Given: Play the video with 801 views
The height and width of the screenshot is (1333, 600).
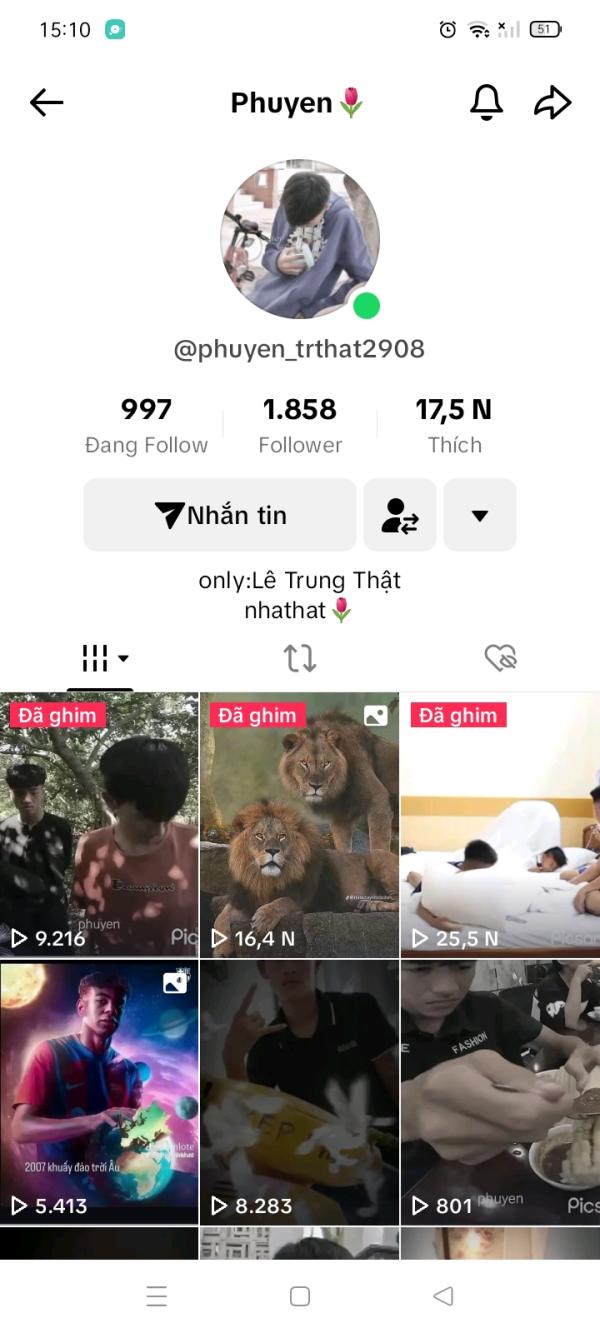Looking at the screenshot, I should 500,1092.
